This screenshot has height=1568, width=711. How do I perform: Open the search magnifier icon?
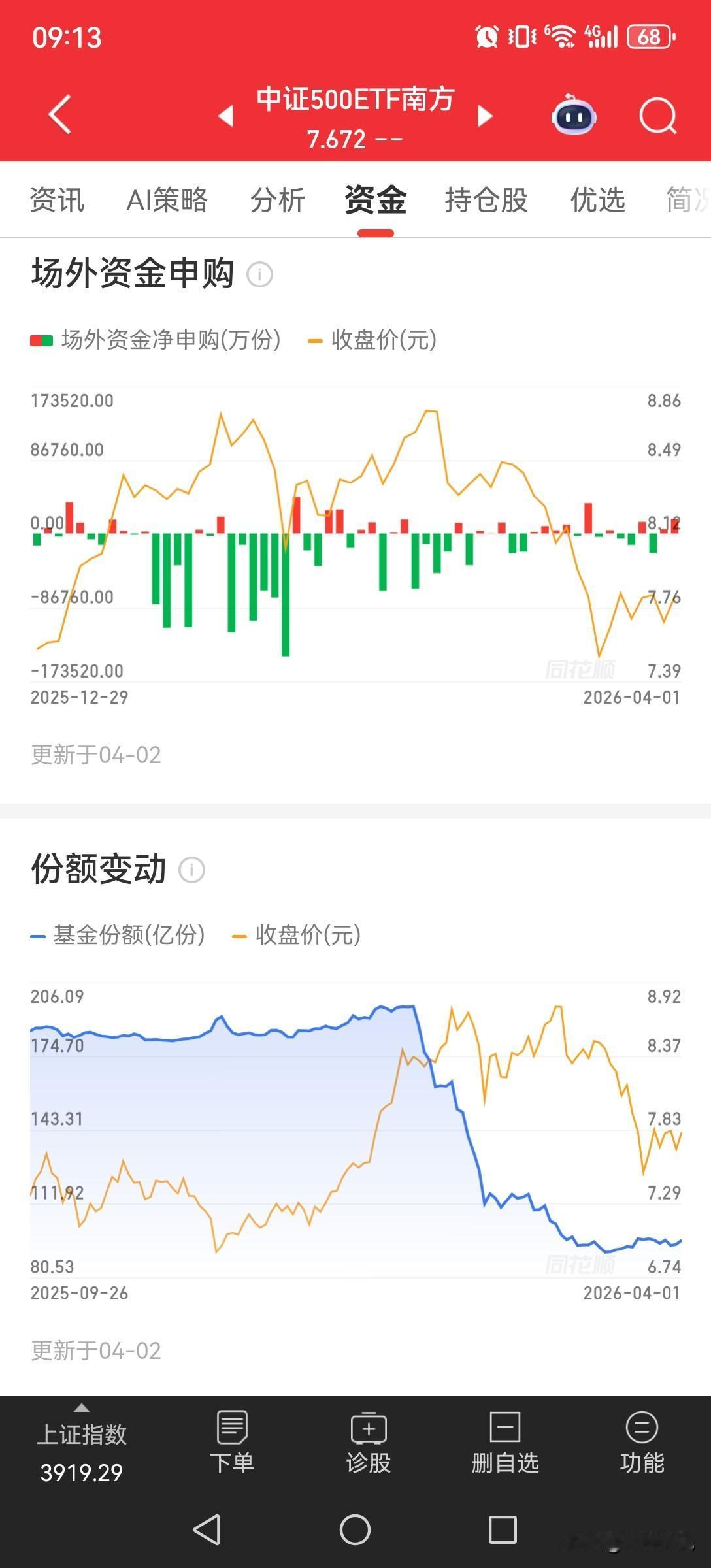point(657,116)
